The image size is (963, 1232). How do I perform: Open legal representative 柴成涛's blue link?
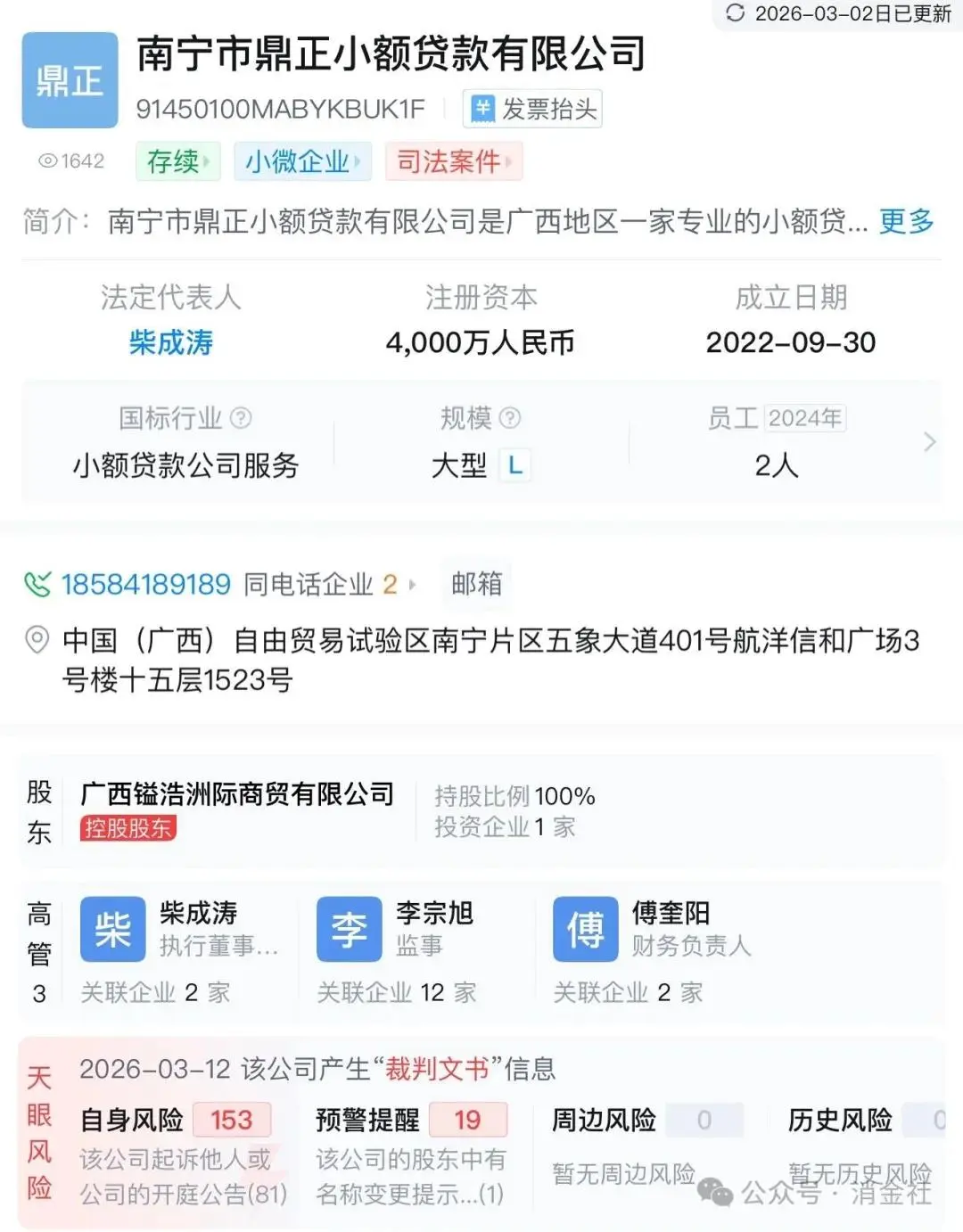coord(171,342)
